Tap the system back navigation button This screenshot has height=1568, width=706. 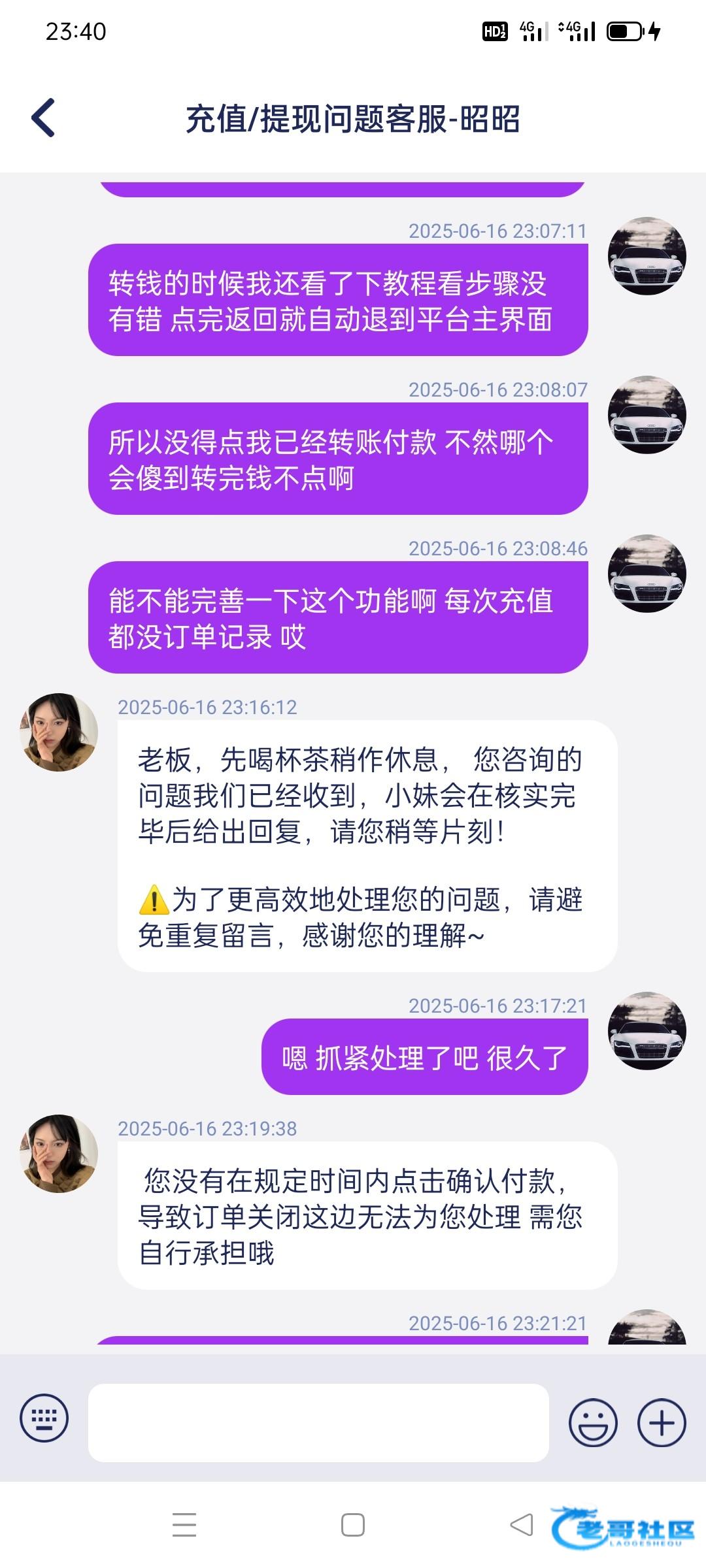point(522,1525)
